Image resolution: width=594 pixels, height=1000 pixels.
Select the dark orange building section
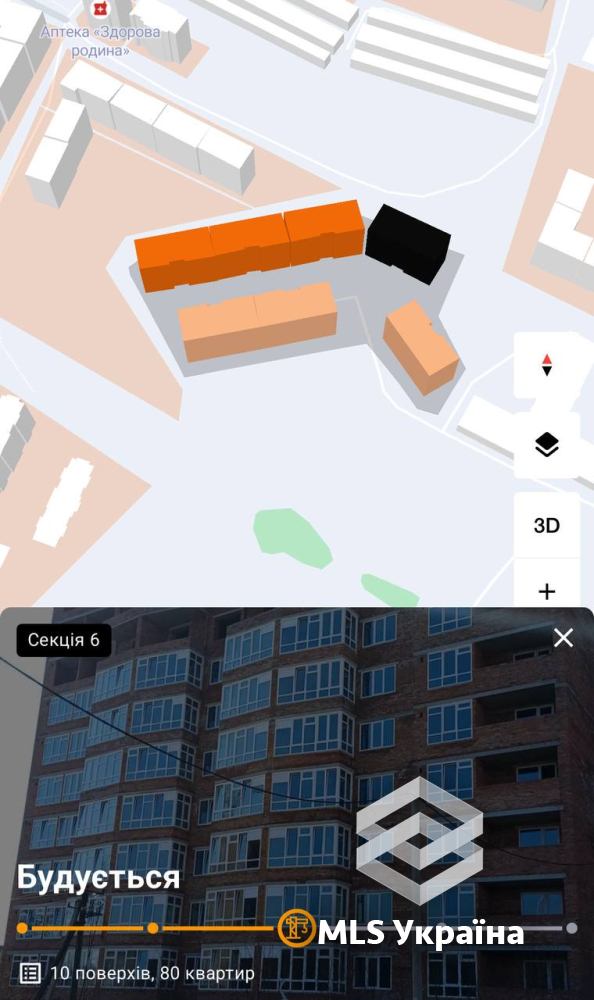tap(249, 245)
